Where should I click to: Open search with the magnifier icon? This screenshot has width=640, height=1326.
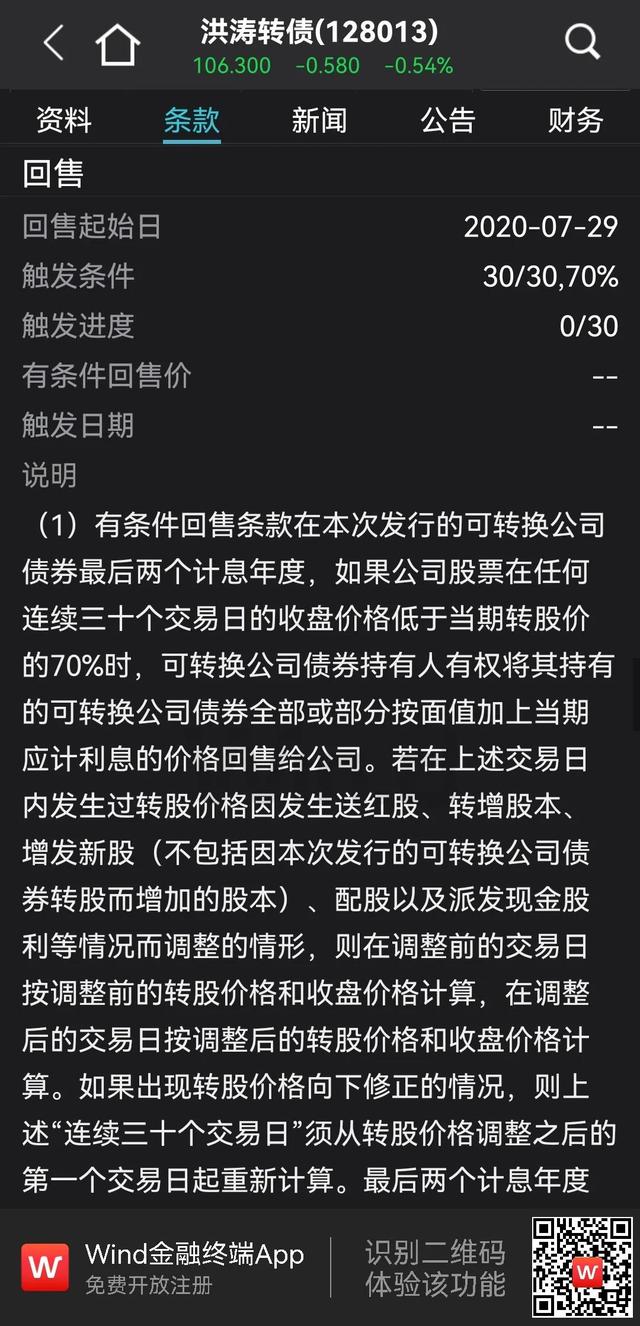coord(581,43)
